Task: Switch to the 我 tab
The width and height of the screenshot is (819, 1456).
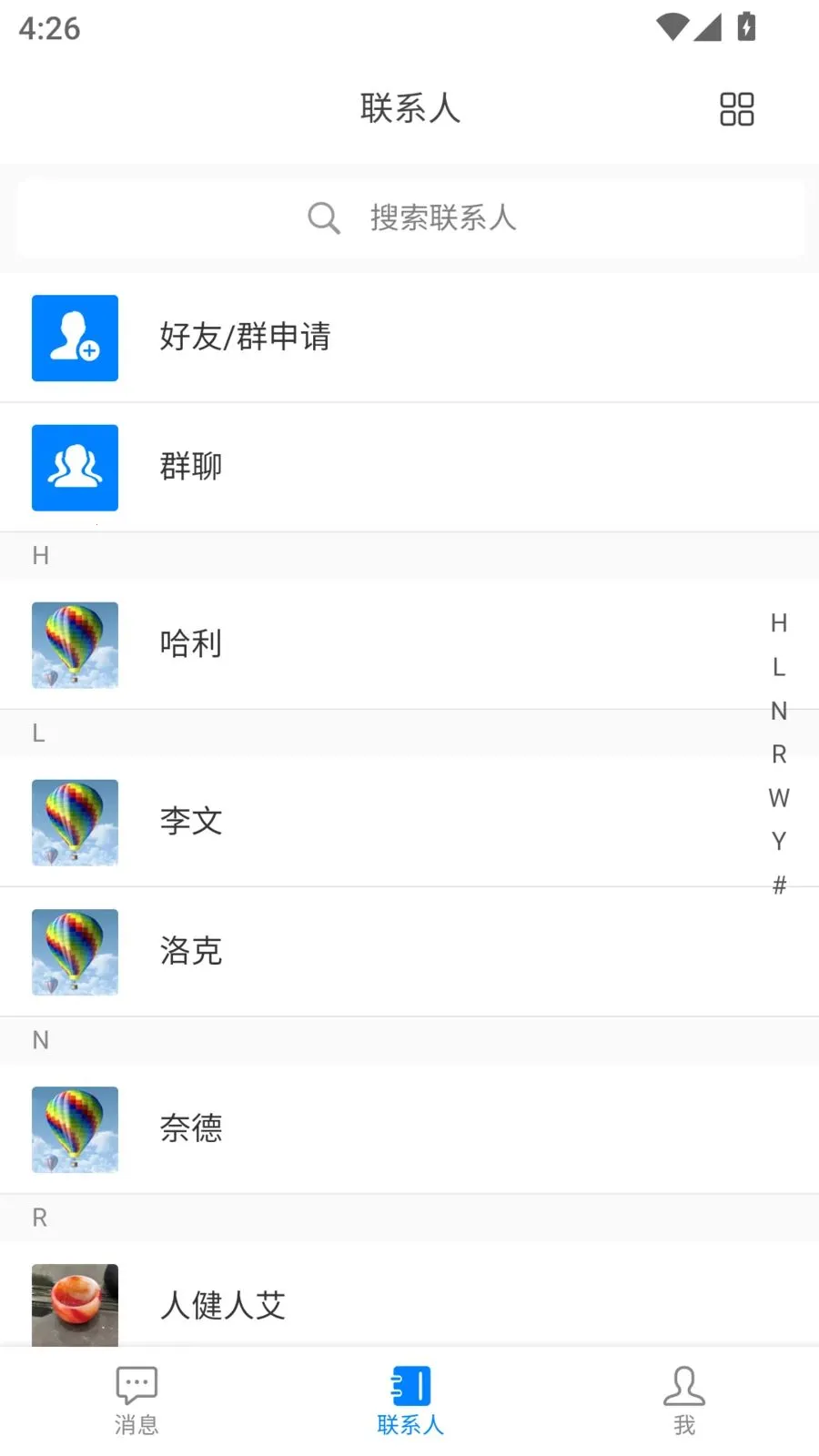Action: coord(684,1400)
